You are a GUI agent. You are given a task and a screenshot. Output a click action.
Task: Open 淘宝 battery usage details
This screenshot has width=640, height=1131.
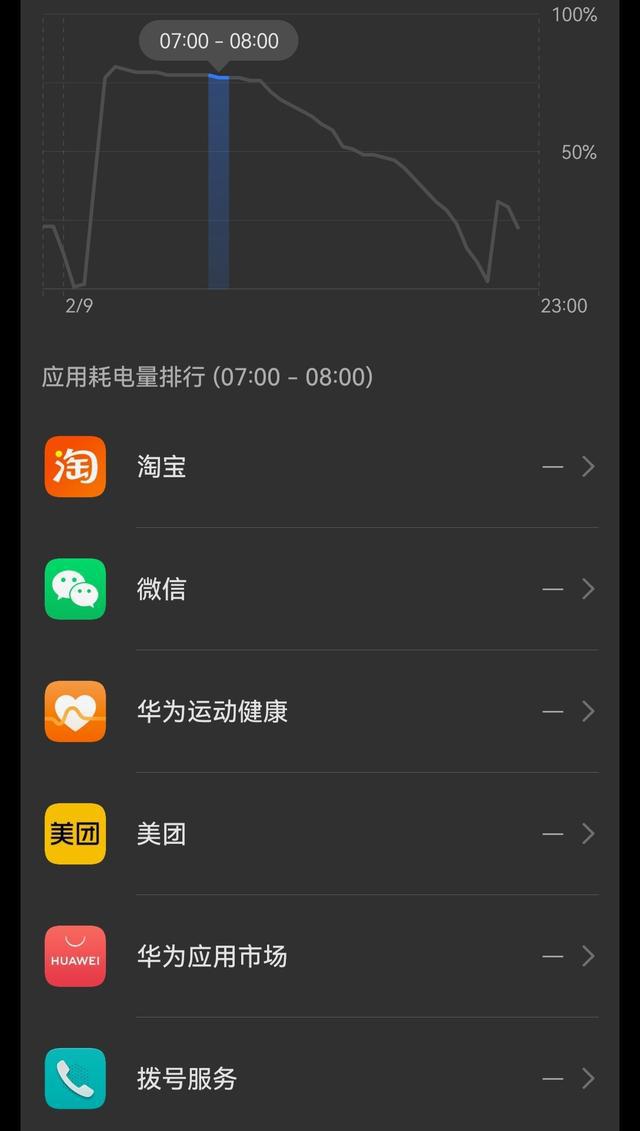click(x=320, y=467)
